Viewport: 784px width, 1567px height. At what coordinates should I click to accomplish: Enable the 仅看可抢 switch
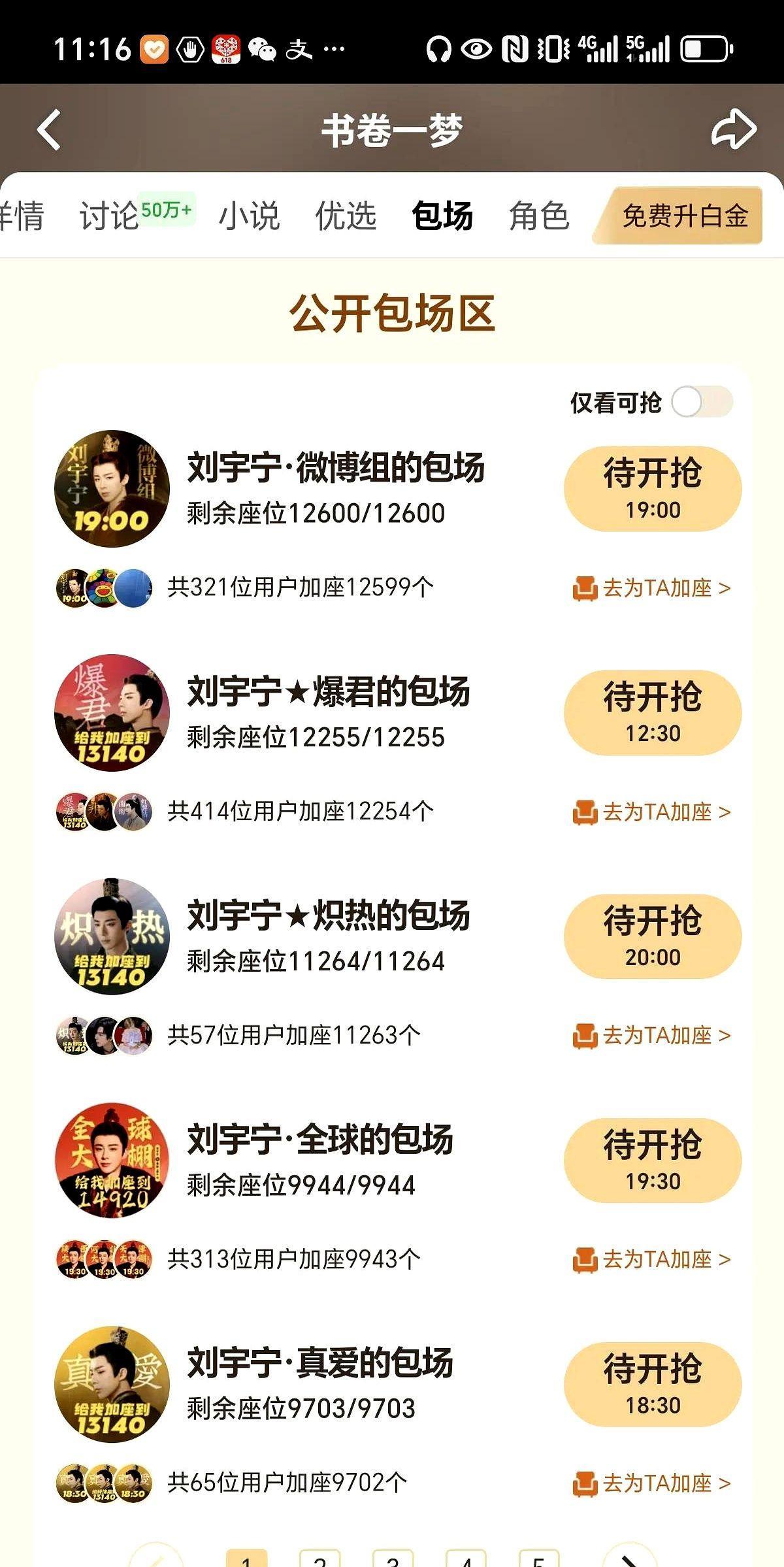click(702, 401)
